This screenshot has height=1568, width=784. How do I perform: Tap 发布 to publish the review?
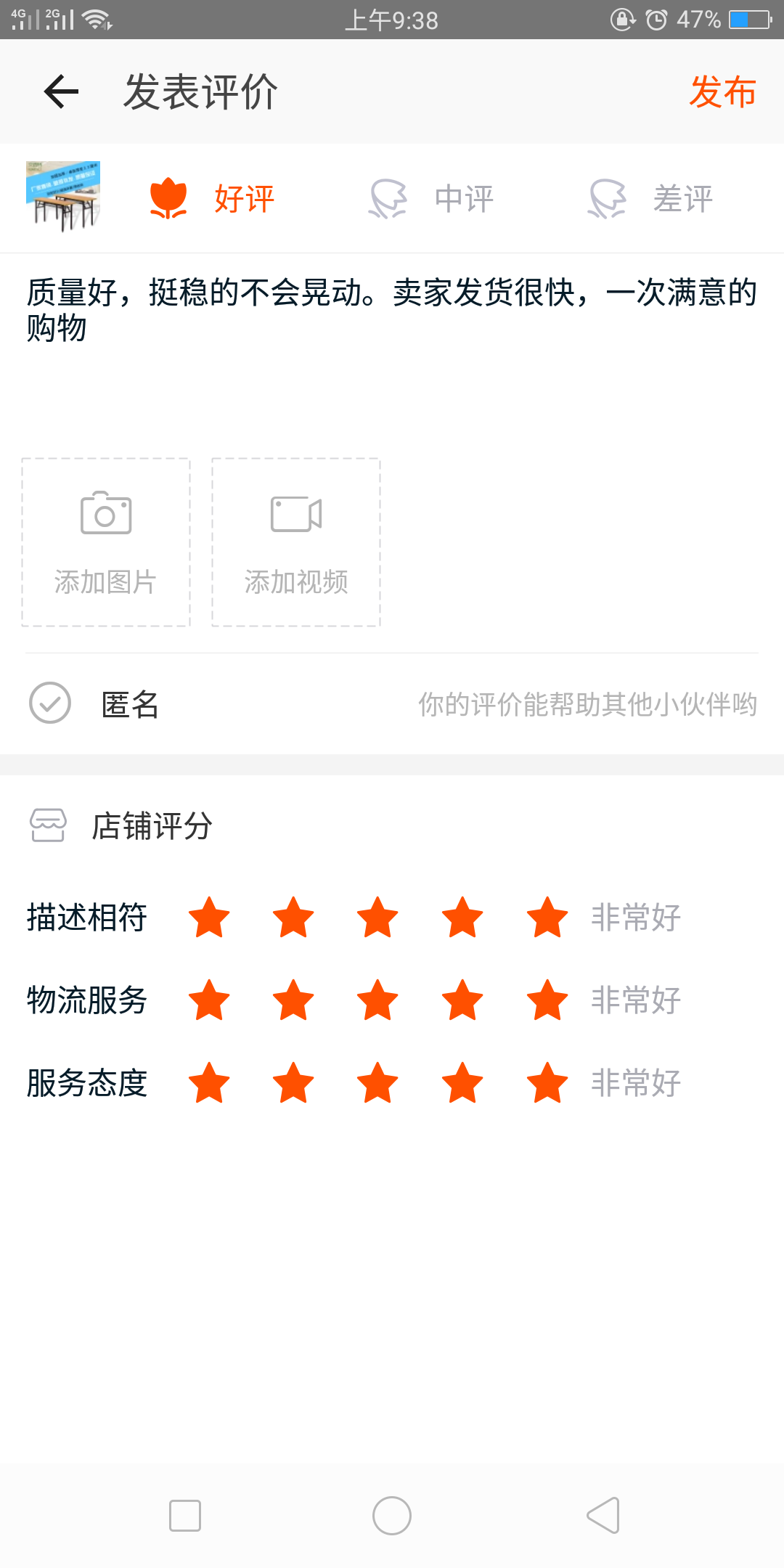723,91
